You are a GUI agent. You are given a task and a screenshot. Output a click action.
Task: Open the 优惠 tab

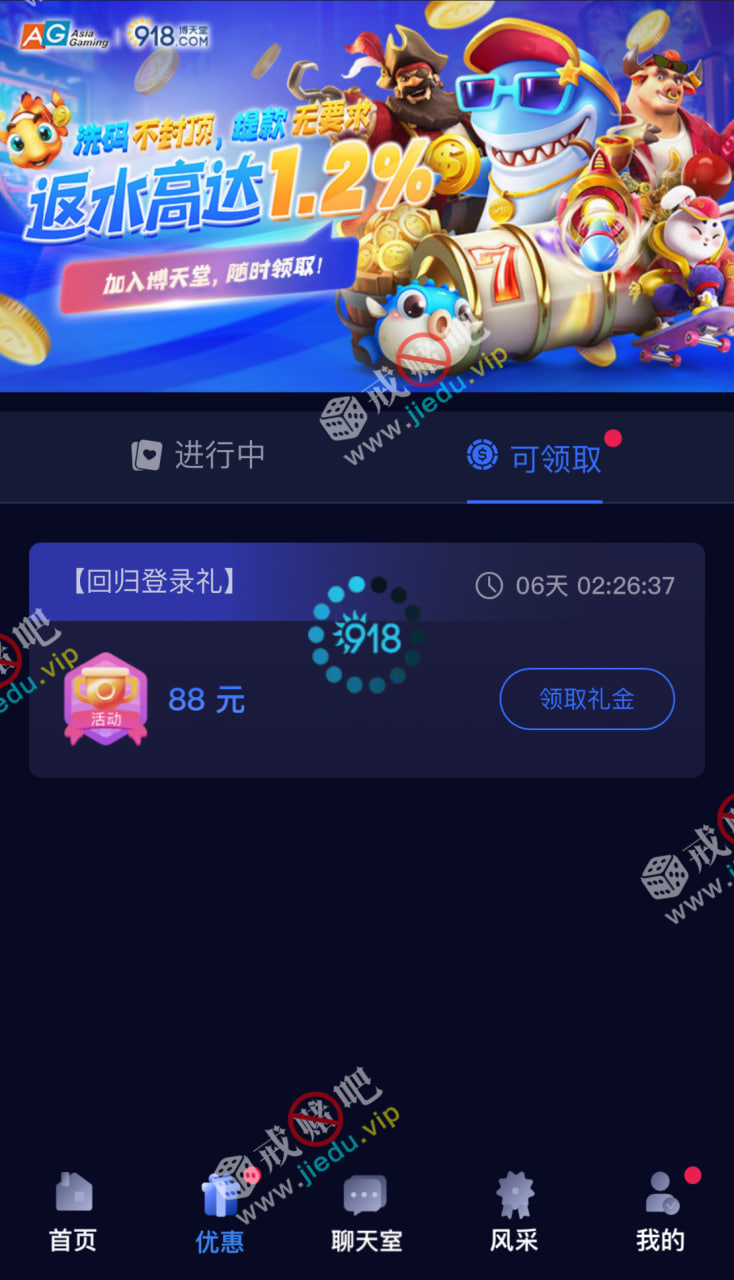coord(219,1213)
